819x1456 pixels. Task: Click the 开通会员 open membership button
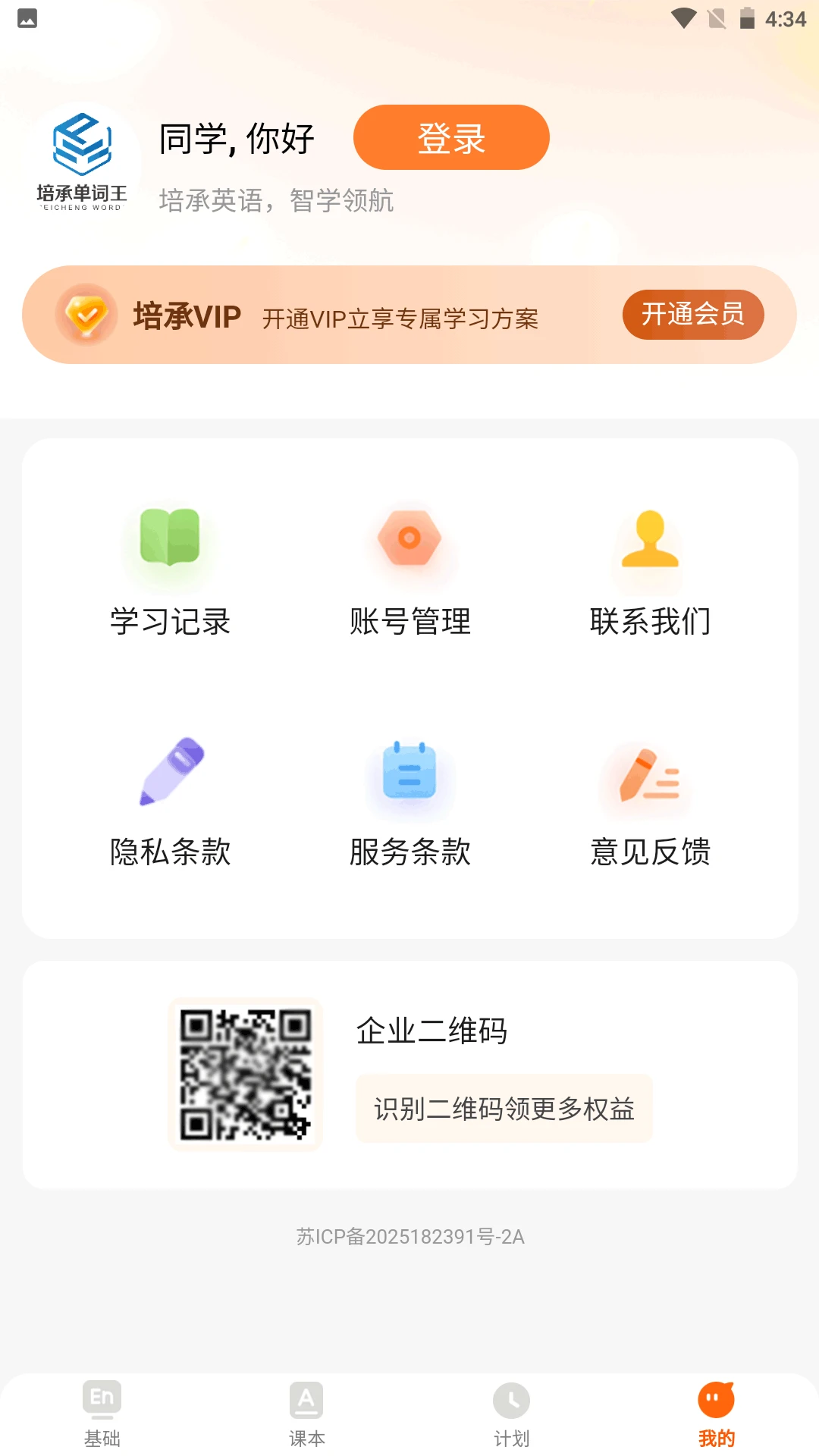point(692,314)
